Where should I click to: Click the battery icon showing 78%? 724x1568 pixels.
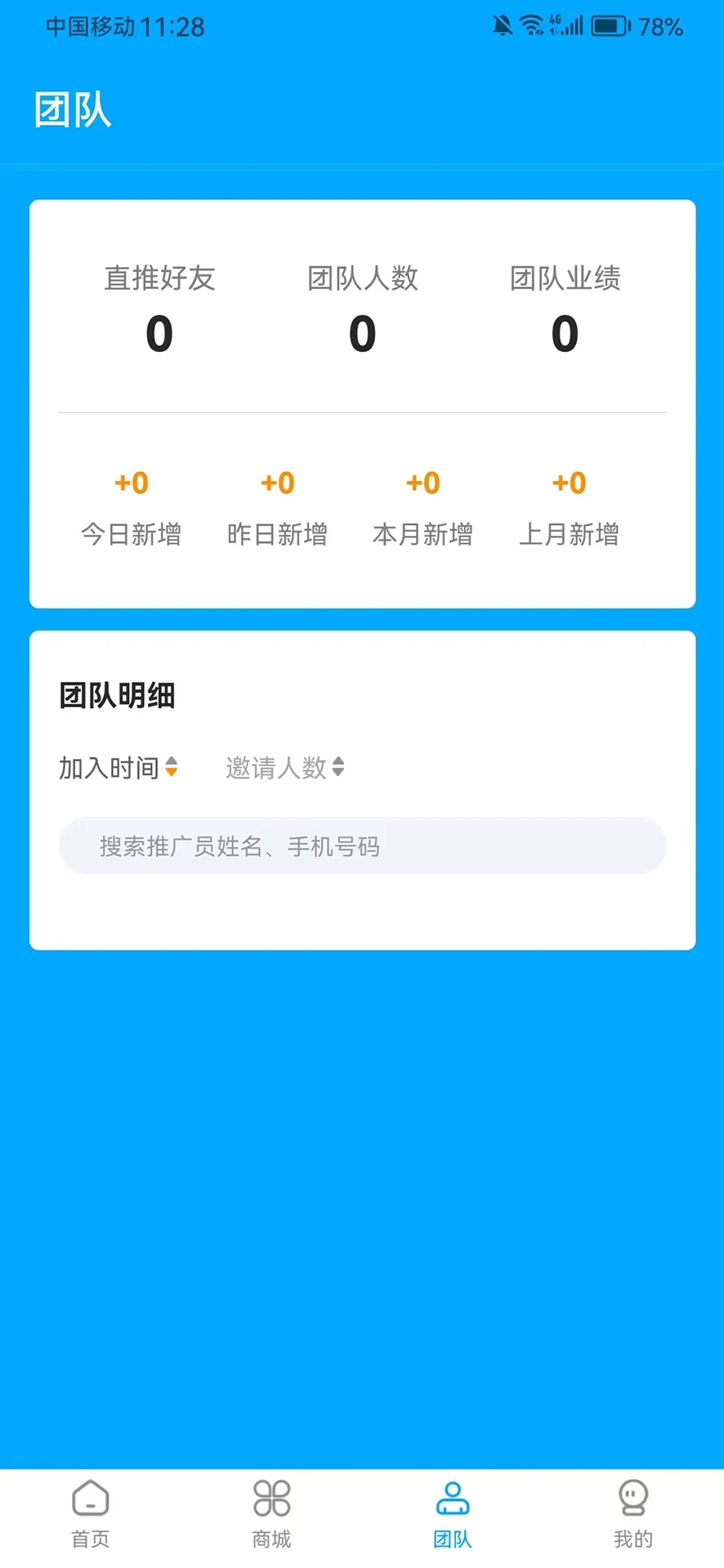coord(610,24)
